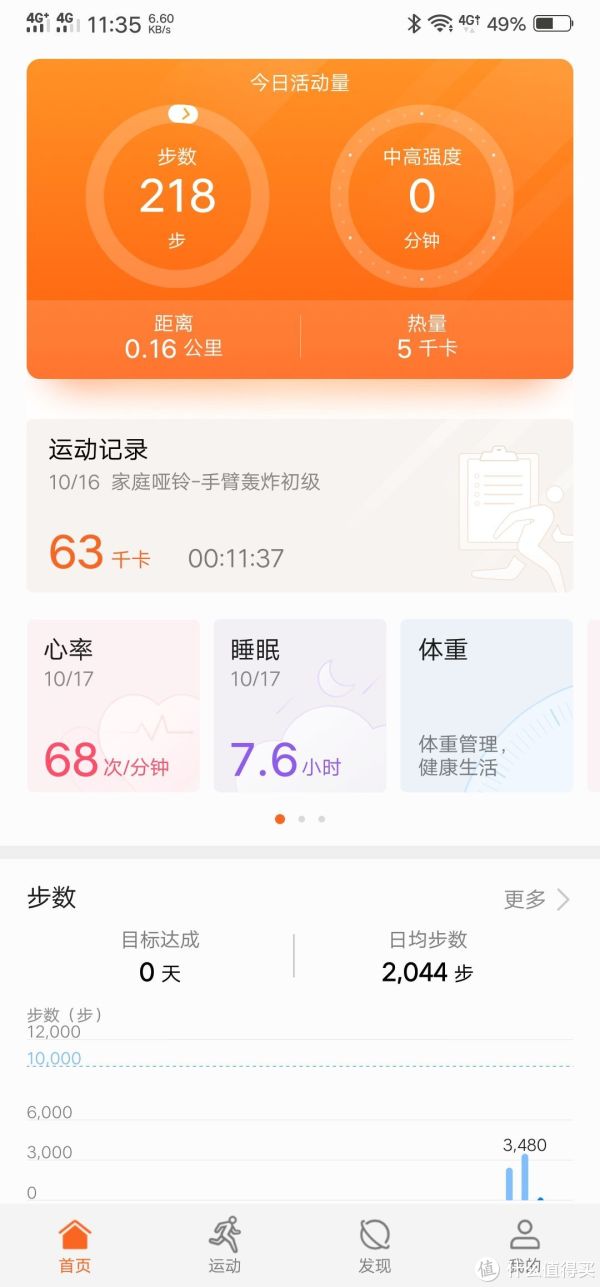
Task: Switch to the 运动 exercise tab
Action: pyautogui.click(x=225, y=1245)
